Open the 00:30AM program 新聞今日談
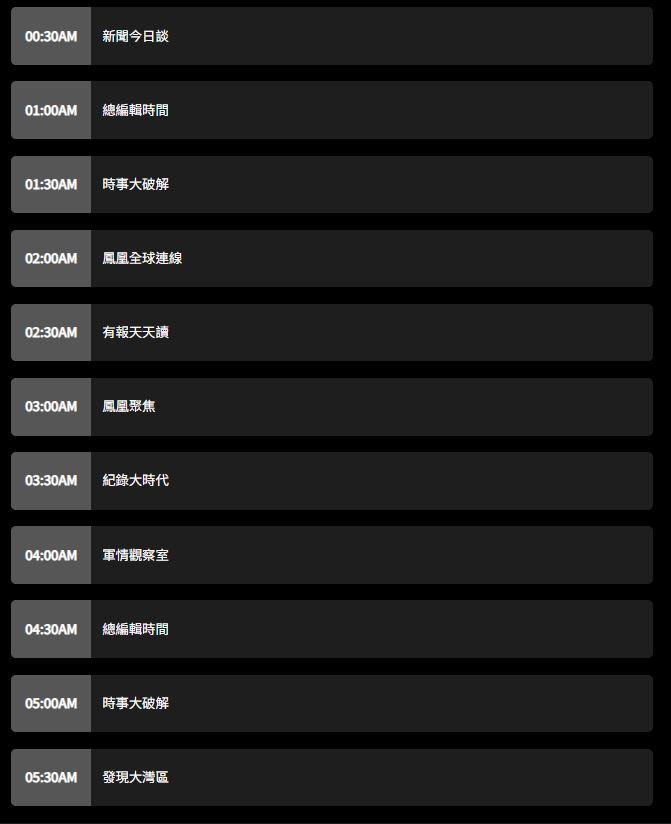Viewport: 671px width, 824px height. 135,36
